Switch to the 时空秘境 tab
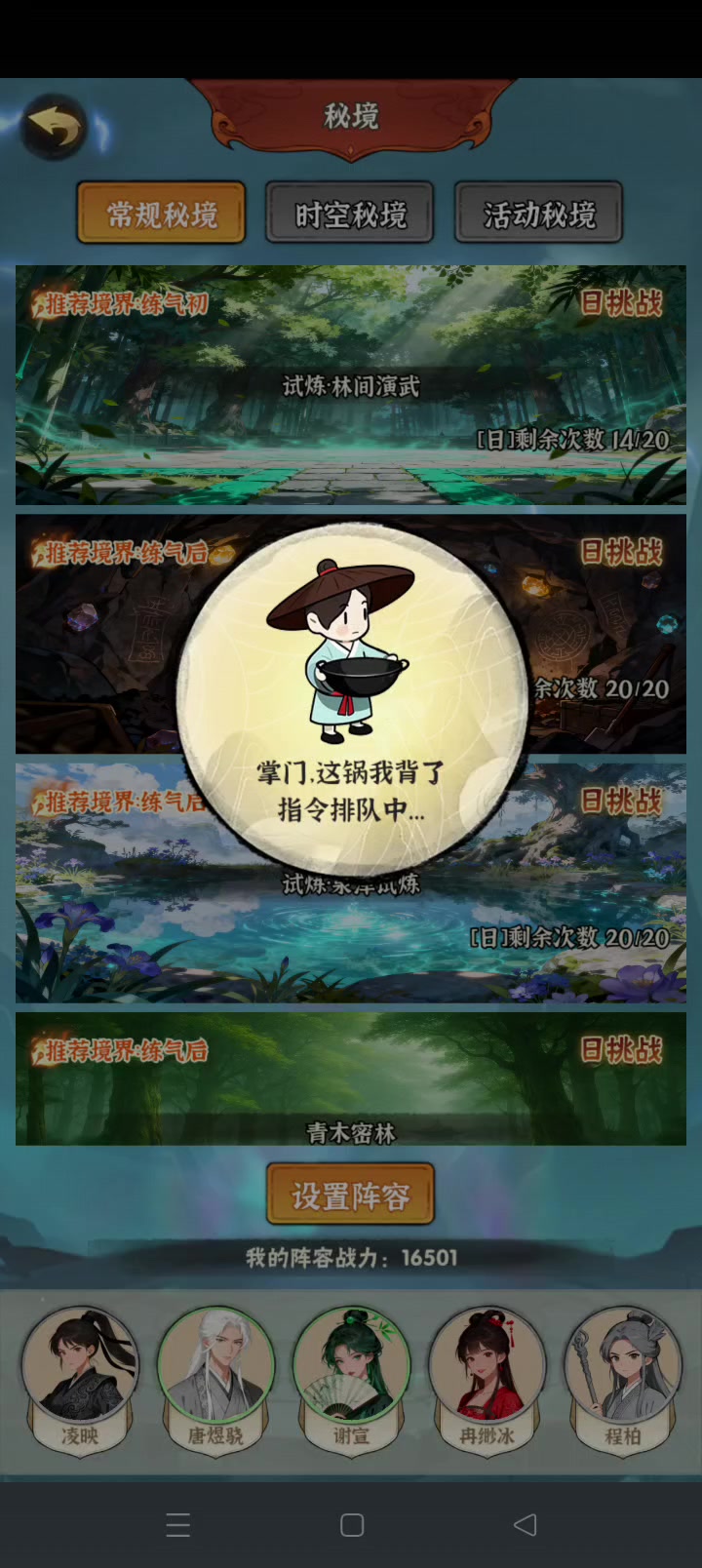 [350, 213]
